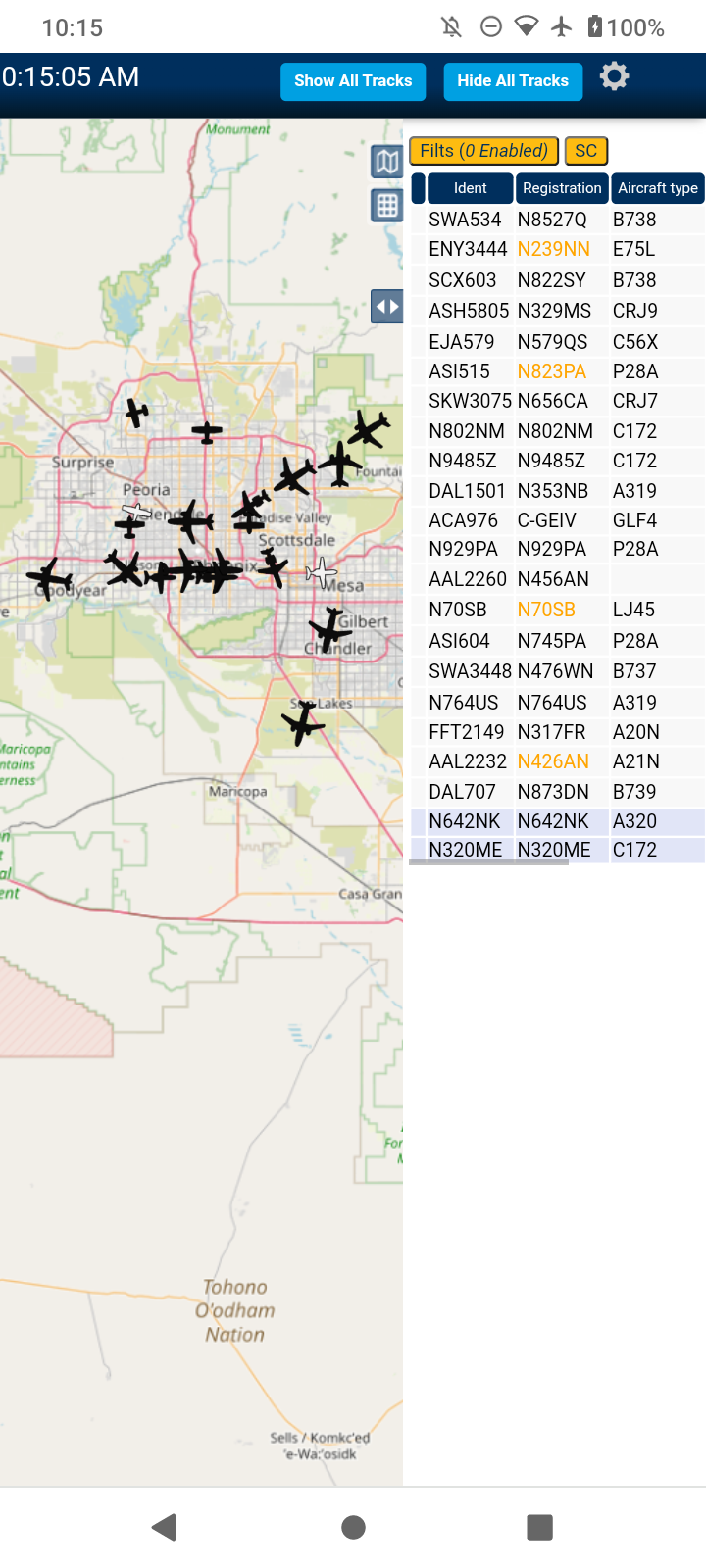Select the SWA534 aircraft row

coord(557,220)
